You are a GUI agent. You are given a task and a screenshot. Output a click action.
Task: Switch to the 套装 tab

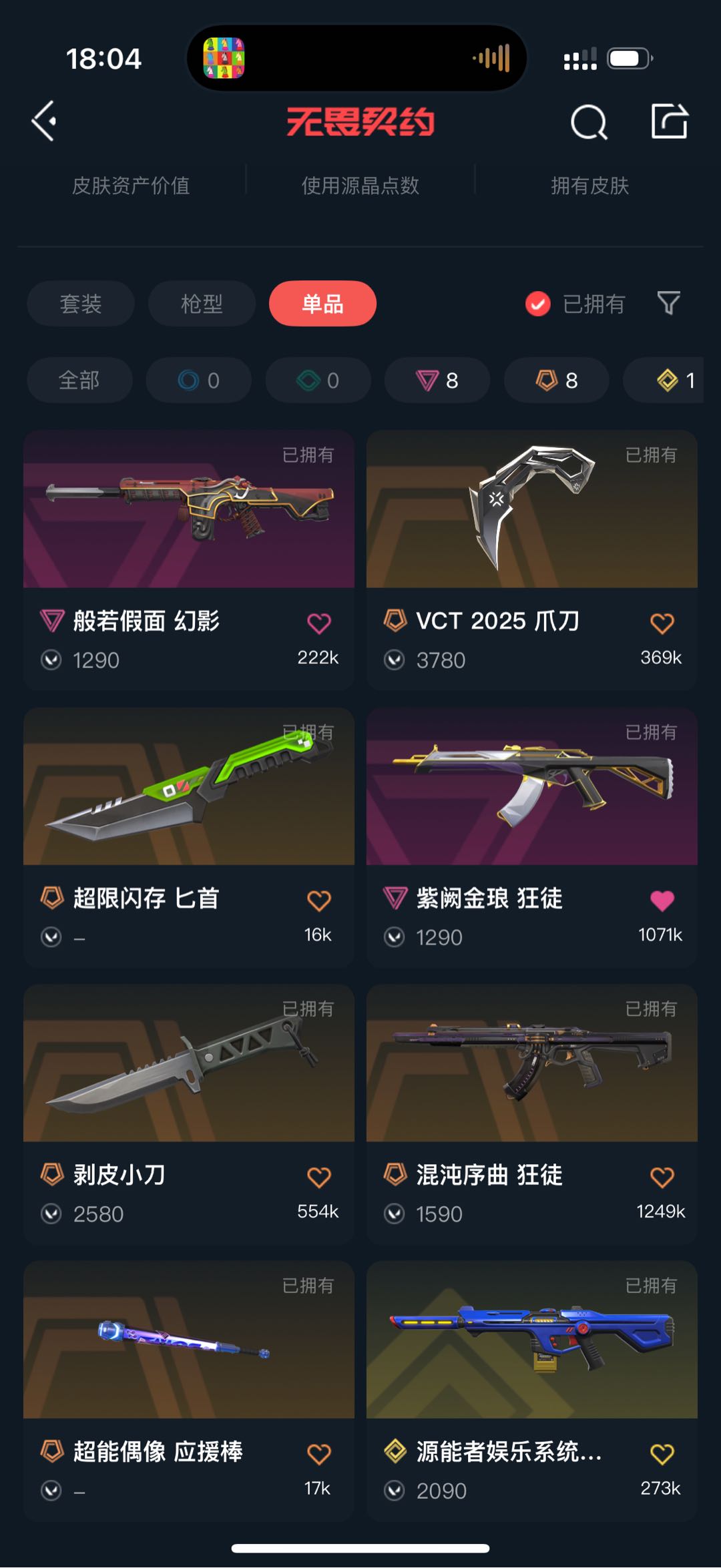81,304
